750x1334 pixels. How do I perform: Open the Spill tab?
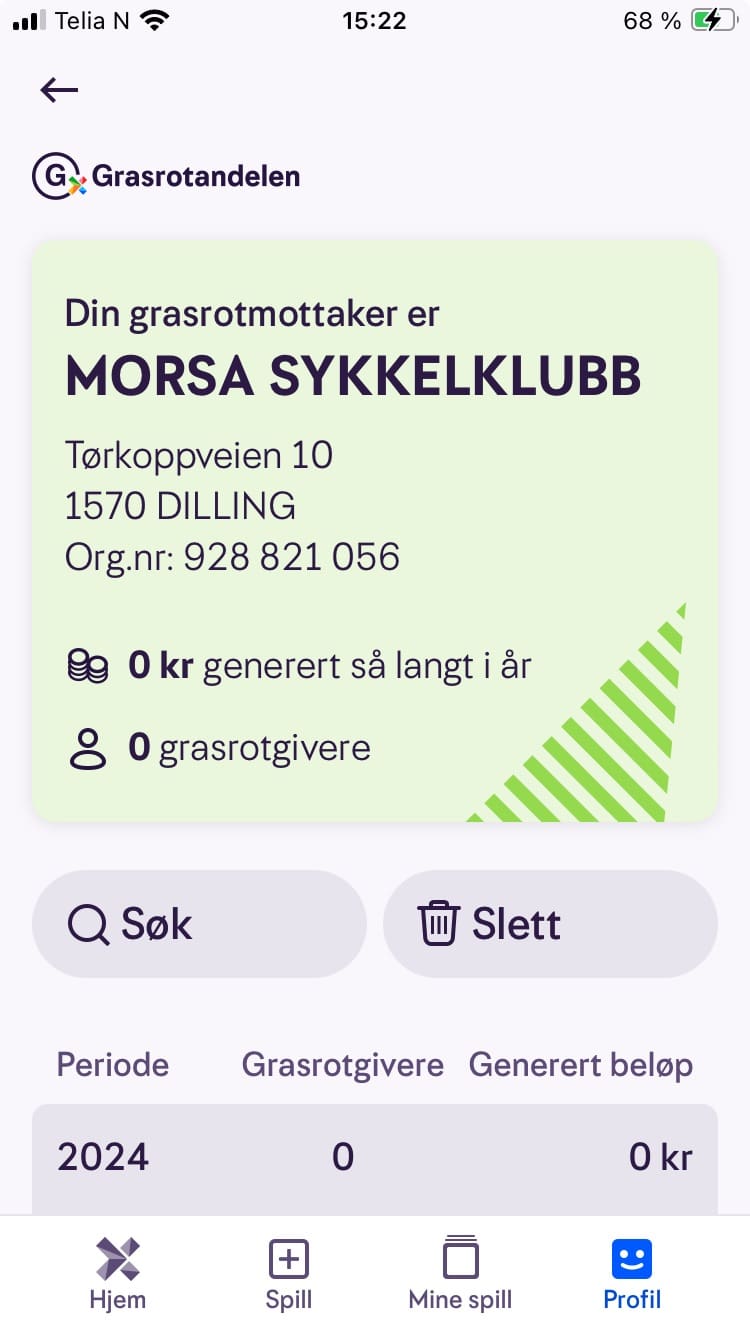tap(288, 1274)
